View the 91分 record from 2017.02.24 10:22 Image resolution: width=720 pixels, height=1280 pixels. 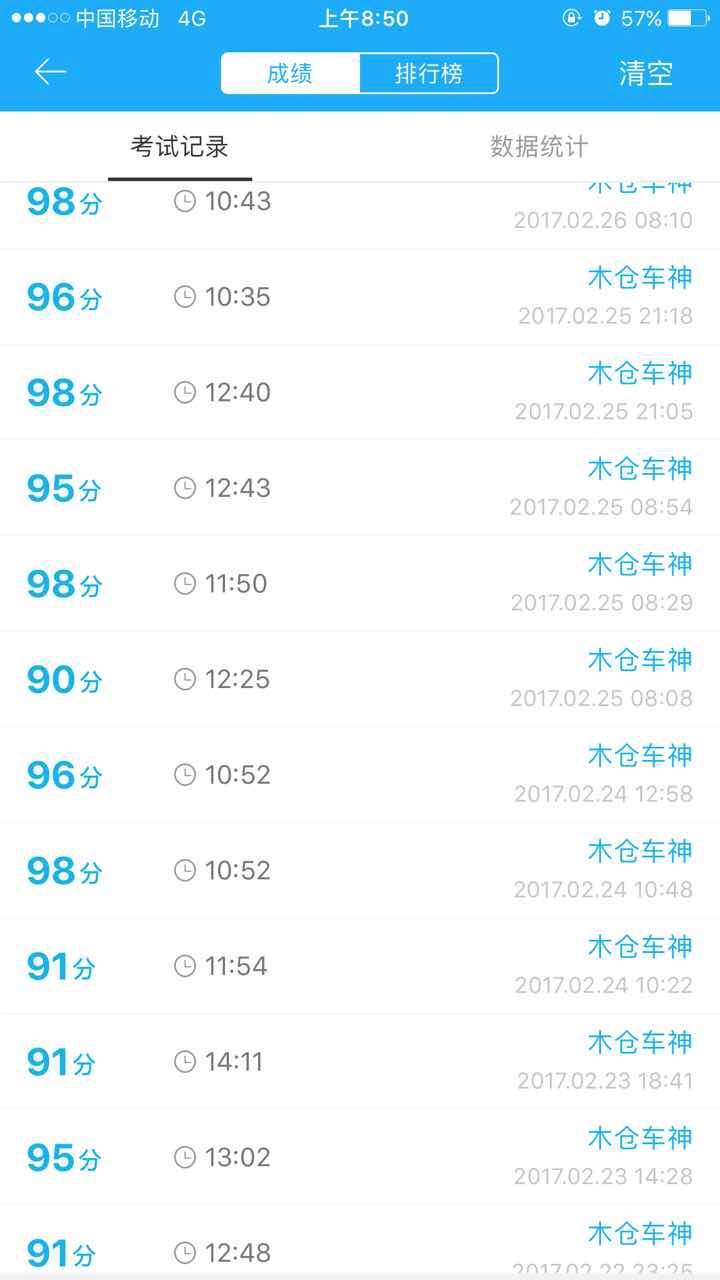click(360, 966)
